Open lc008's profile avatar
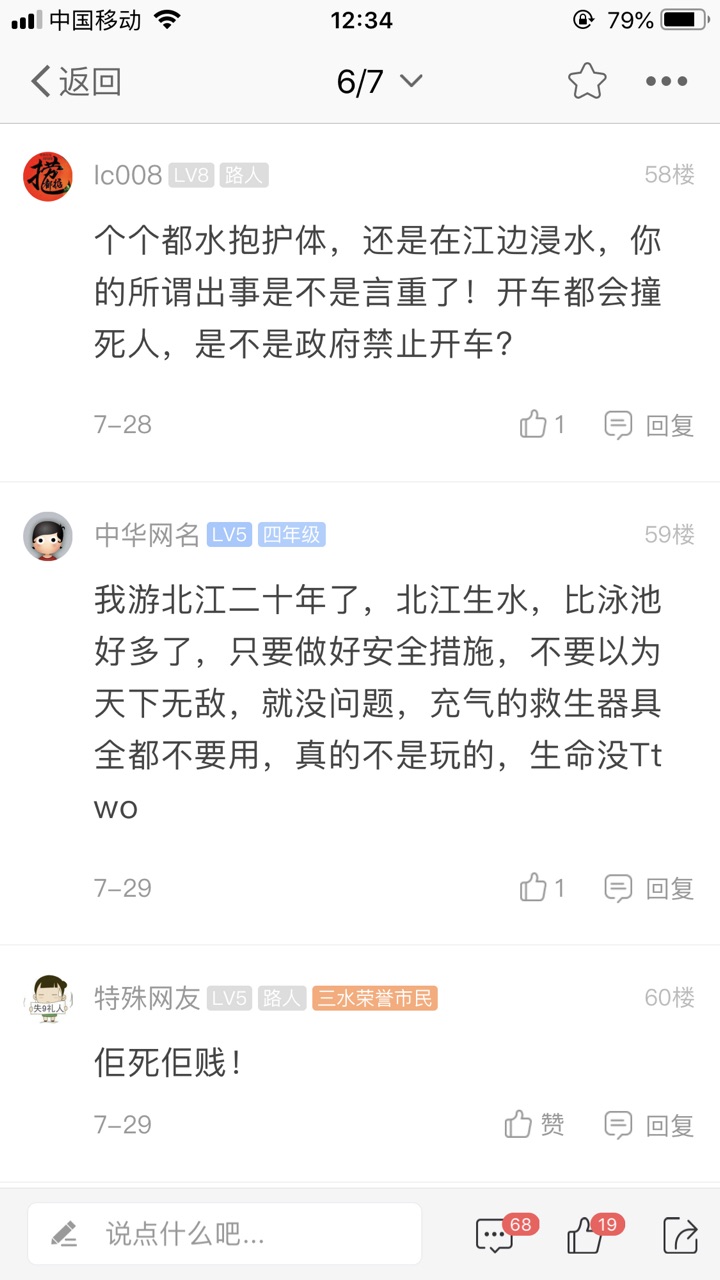This screenshot has height=1280, width=720. [x=48, y=176]
